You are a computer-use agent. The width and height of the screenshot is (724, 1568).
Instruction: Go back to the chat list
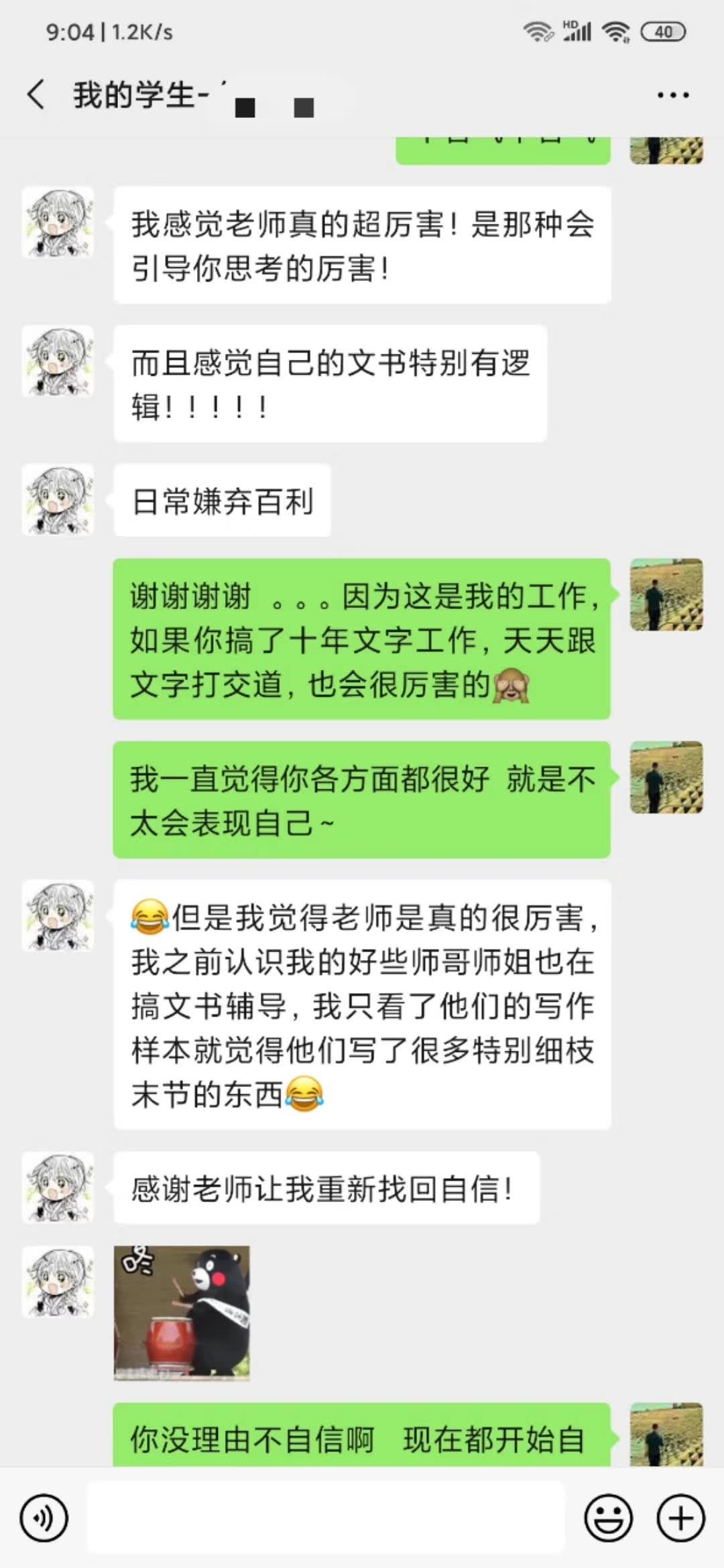pos(36,94)
